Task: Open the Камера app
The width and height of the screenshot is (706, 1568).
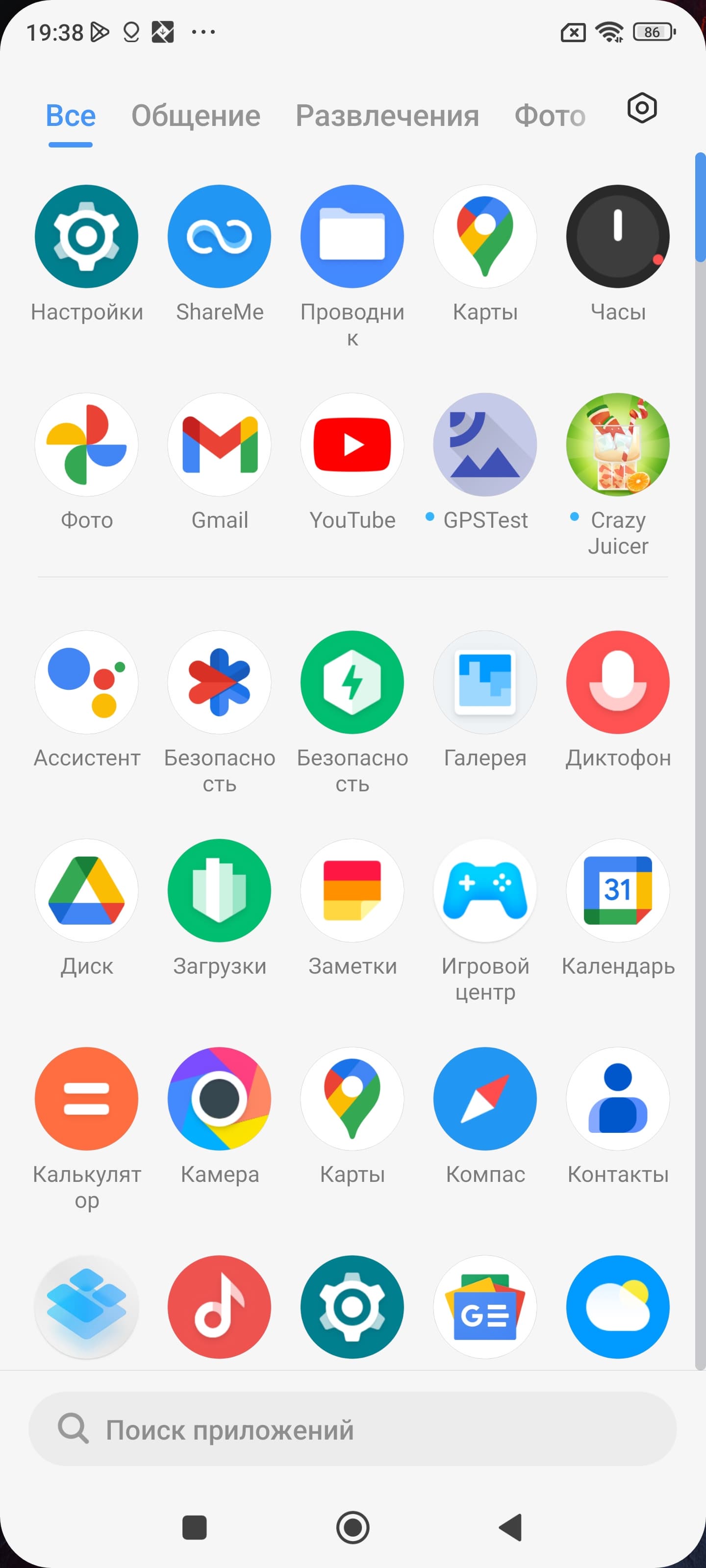Action: click(219, 1099)
